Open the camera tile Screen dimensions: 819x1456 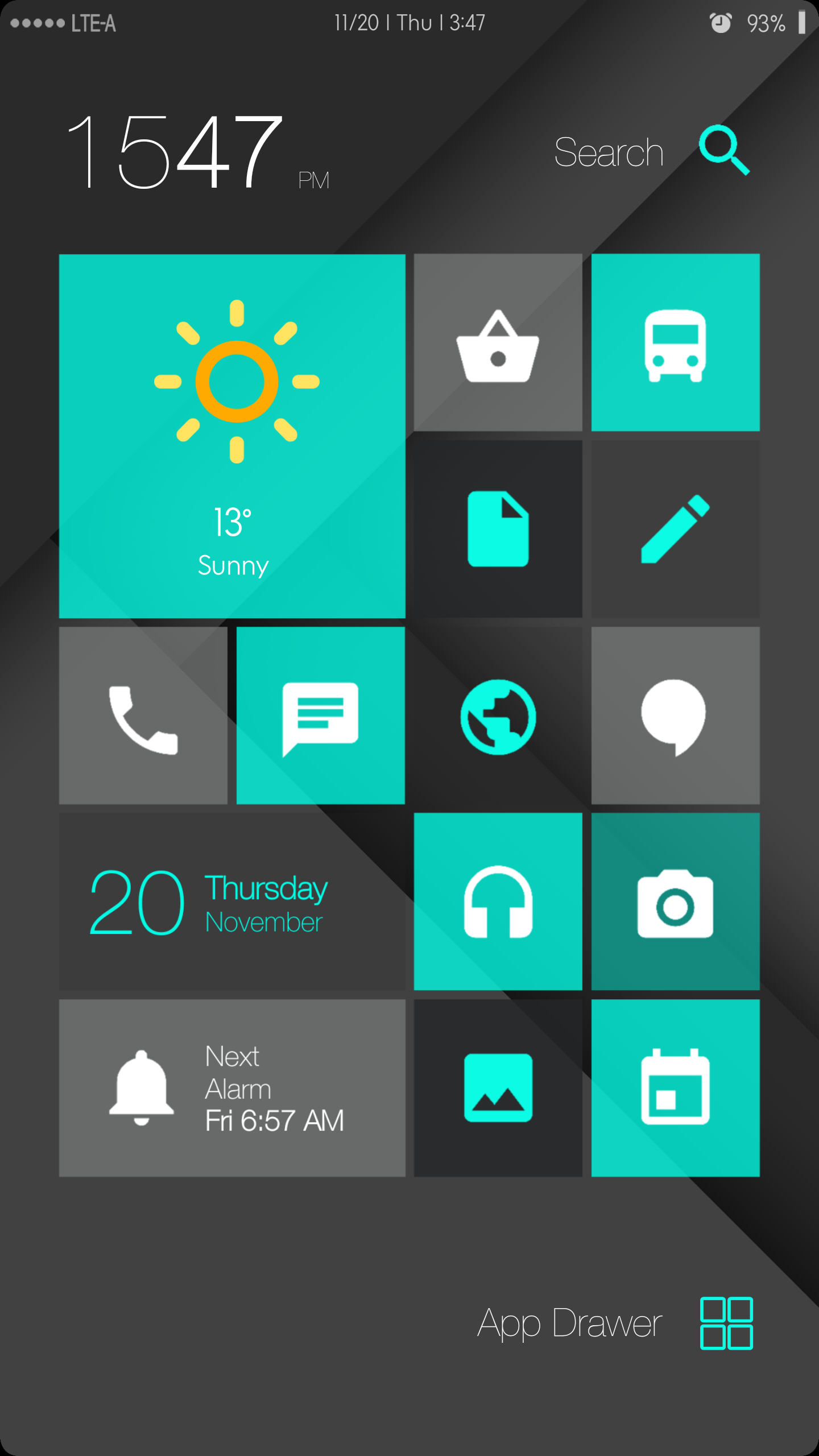tap(675, 902)
